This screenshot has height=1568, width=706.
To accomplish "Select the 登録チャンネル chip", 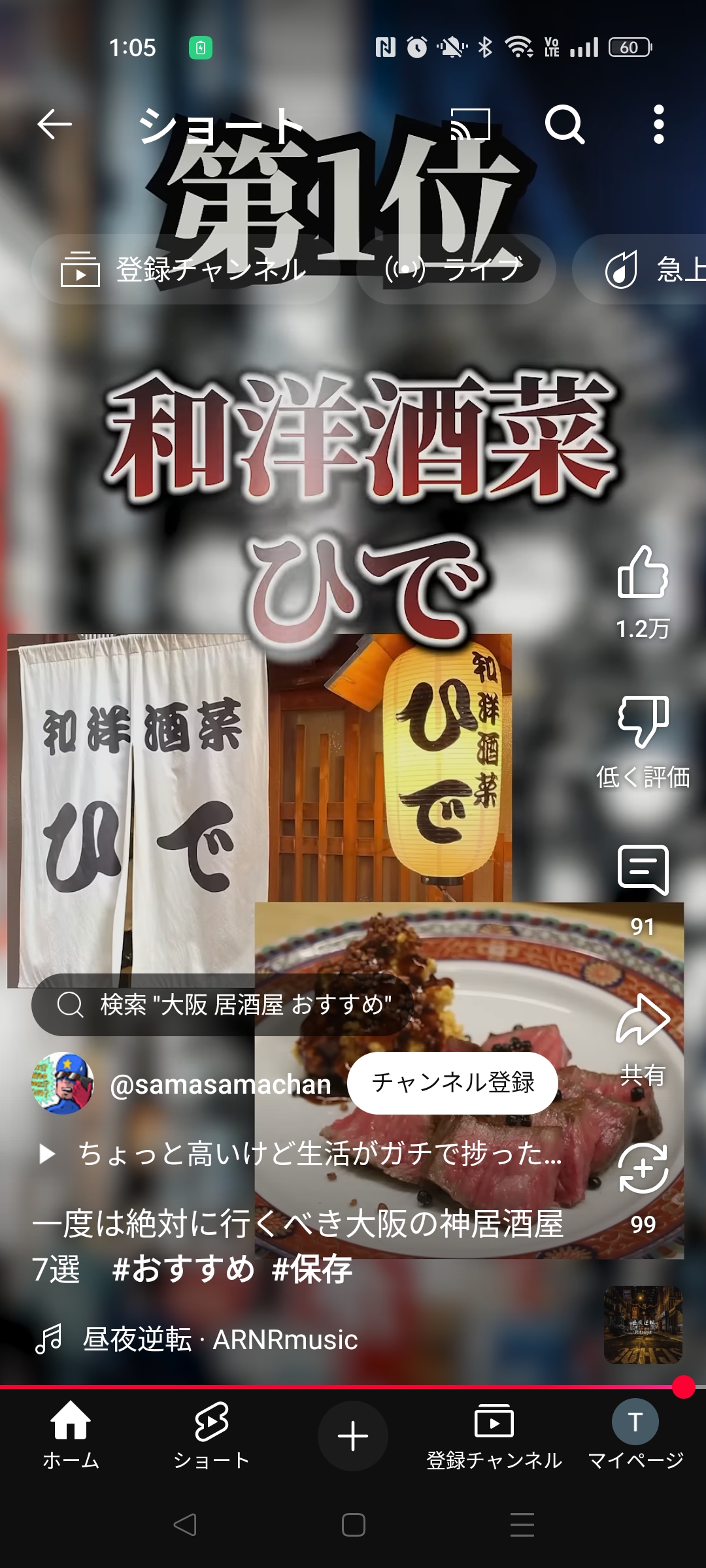I will (186, 269).
